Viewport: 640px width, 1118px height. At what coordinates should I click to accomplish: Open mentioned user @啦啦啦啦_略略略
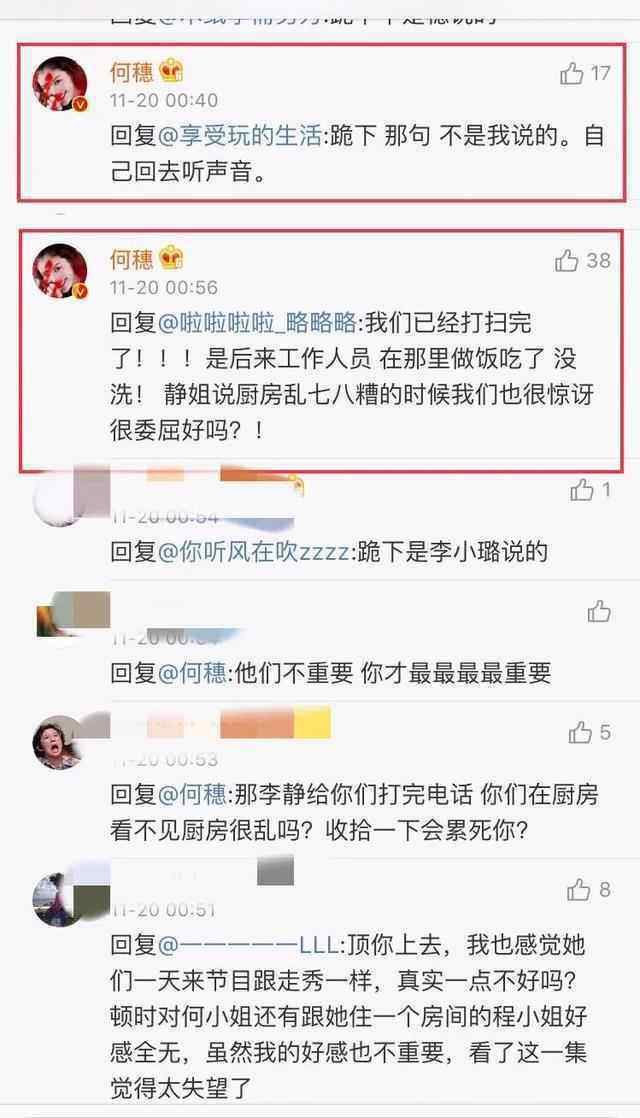[x=257, y=323]
